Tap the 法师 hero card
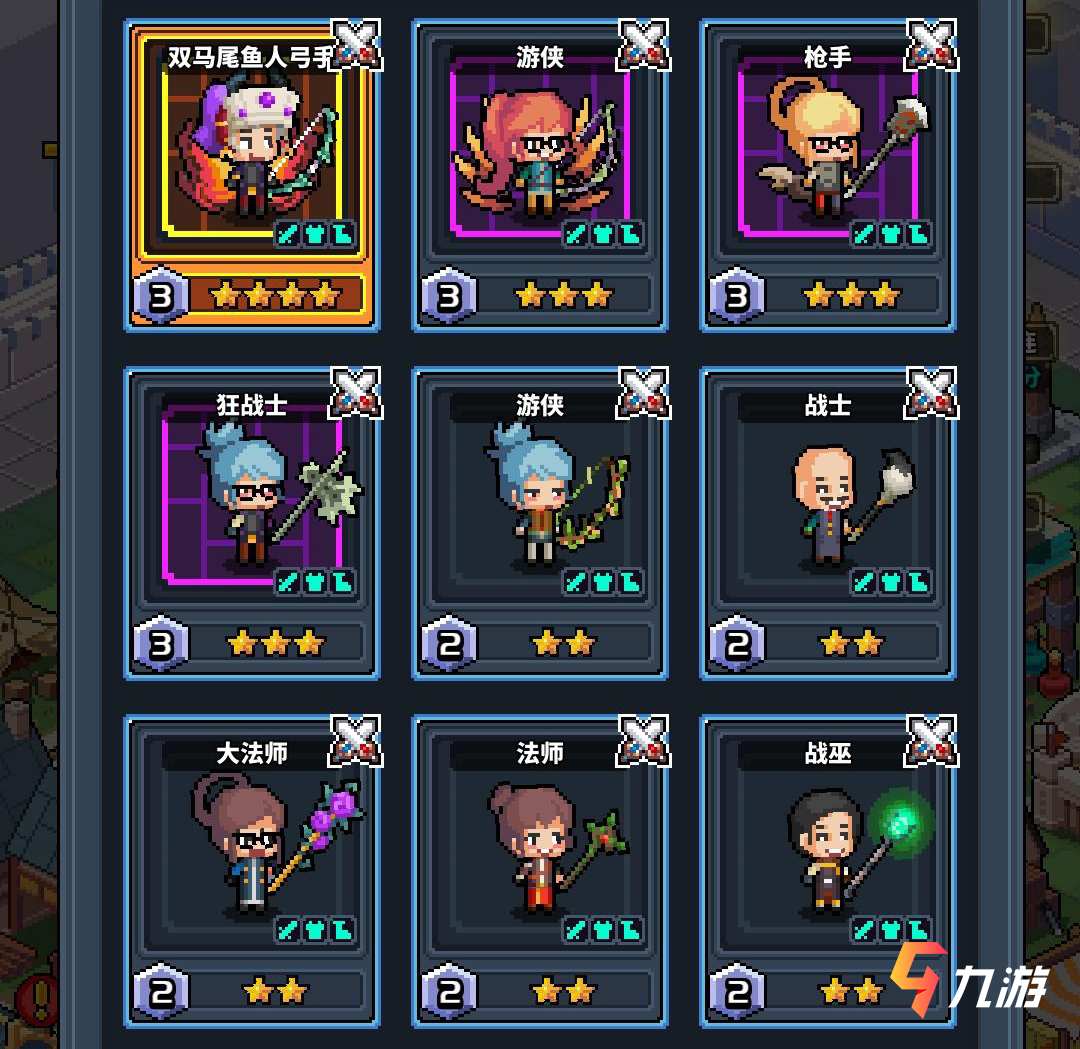 (x=539, y=870)
